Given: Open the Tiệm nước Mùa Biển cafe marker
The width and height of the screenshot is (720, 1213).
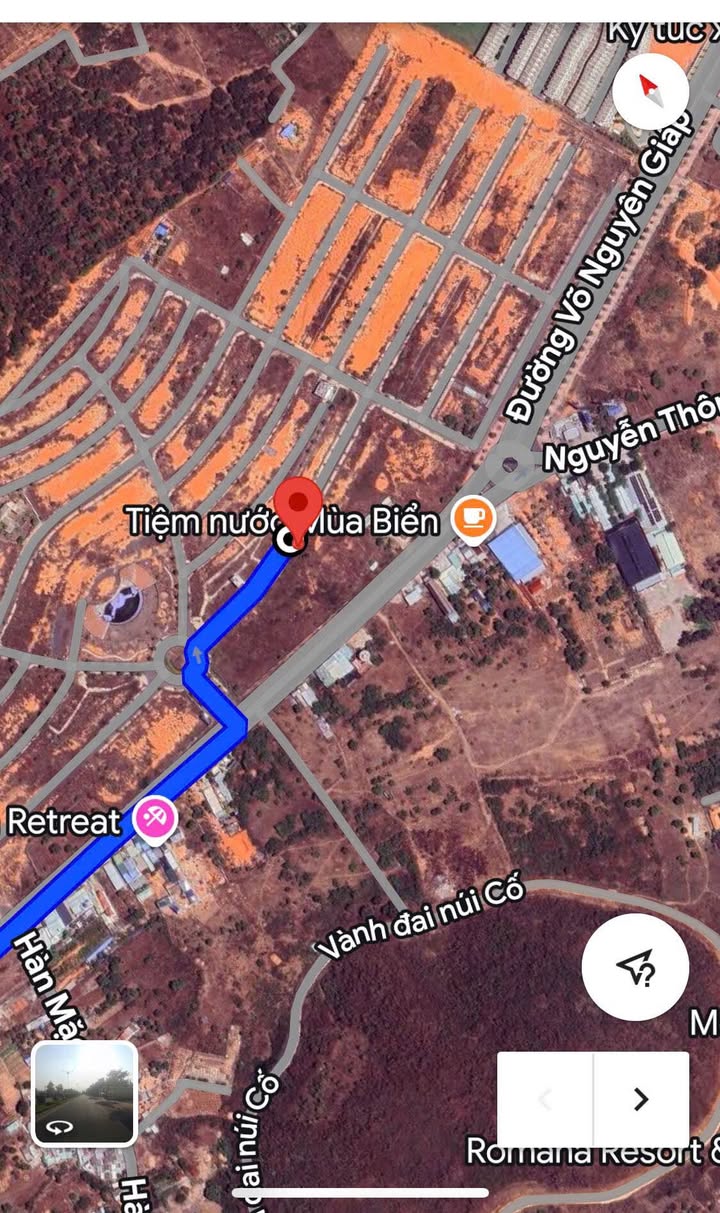Looking at the screenshot, I should (473, 519).
